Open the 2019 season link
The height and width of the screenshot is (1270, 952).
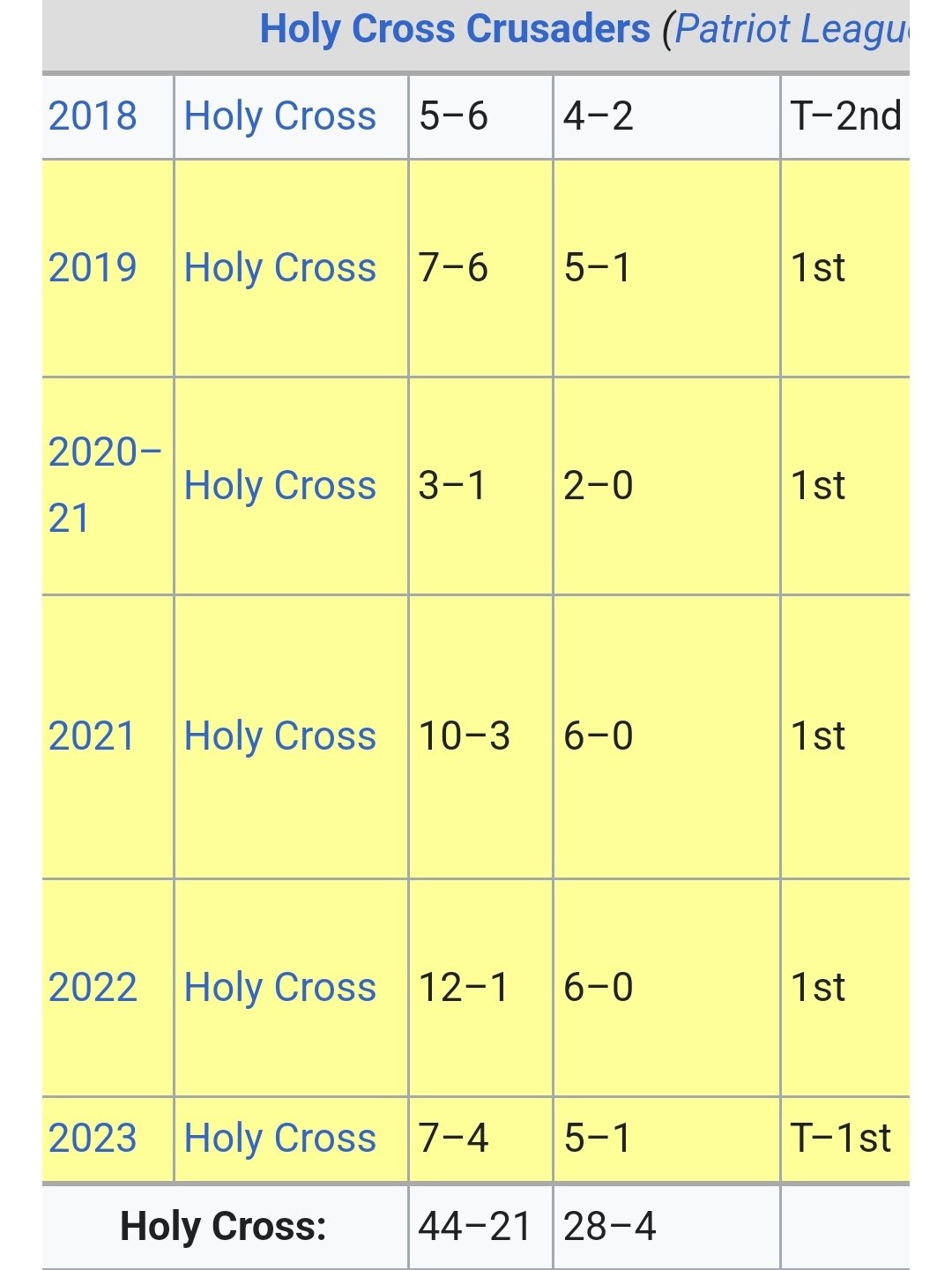tap(93, 268)
